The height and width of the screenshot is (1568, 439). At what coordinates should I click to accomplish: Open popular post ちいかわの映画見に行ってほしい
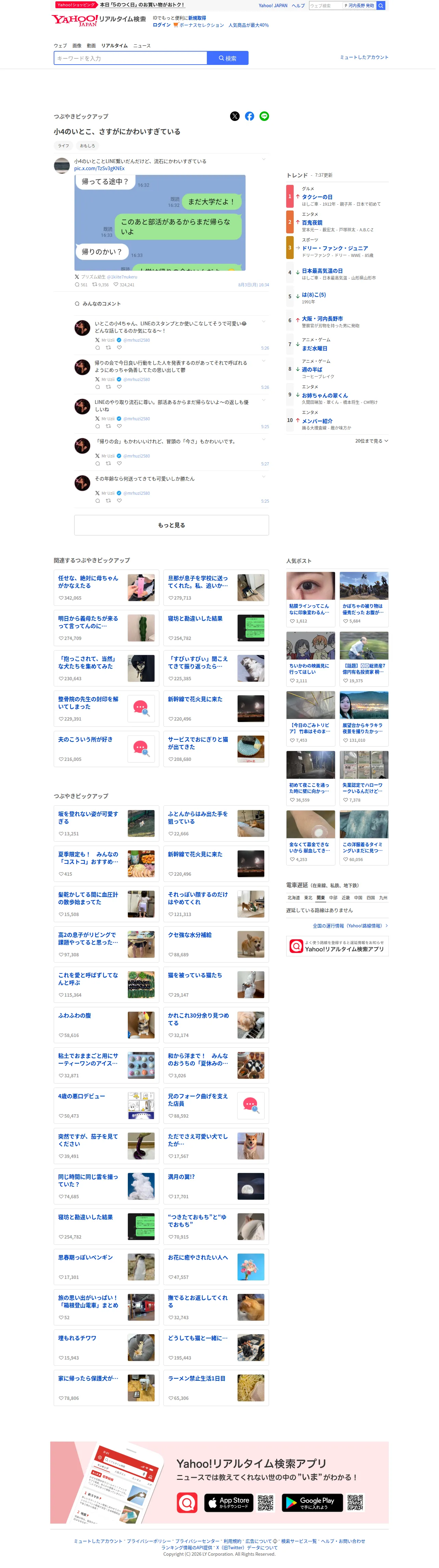coord(310,659)
